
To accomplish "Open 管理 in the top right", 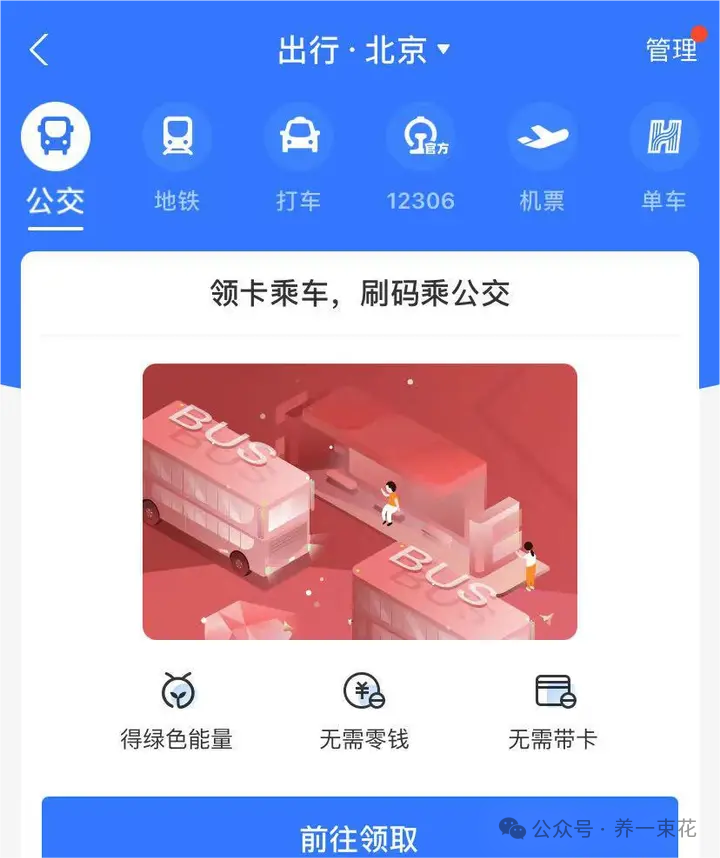I will click(671, 50).
